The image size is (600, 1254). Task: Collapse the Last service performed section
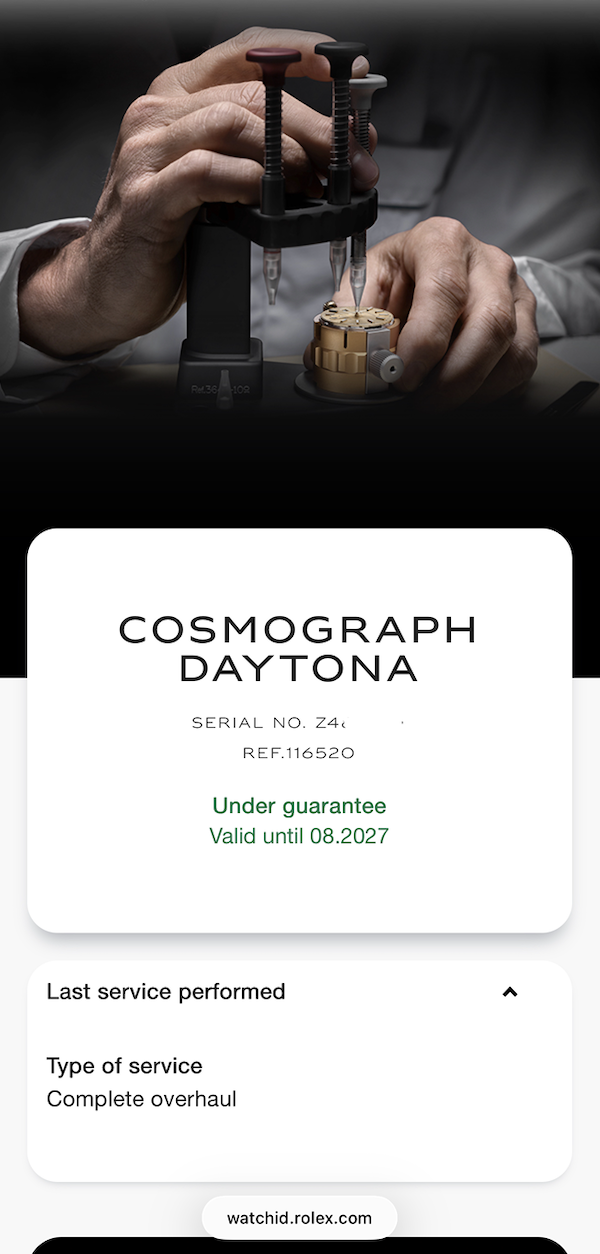coord(509,992)
